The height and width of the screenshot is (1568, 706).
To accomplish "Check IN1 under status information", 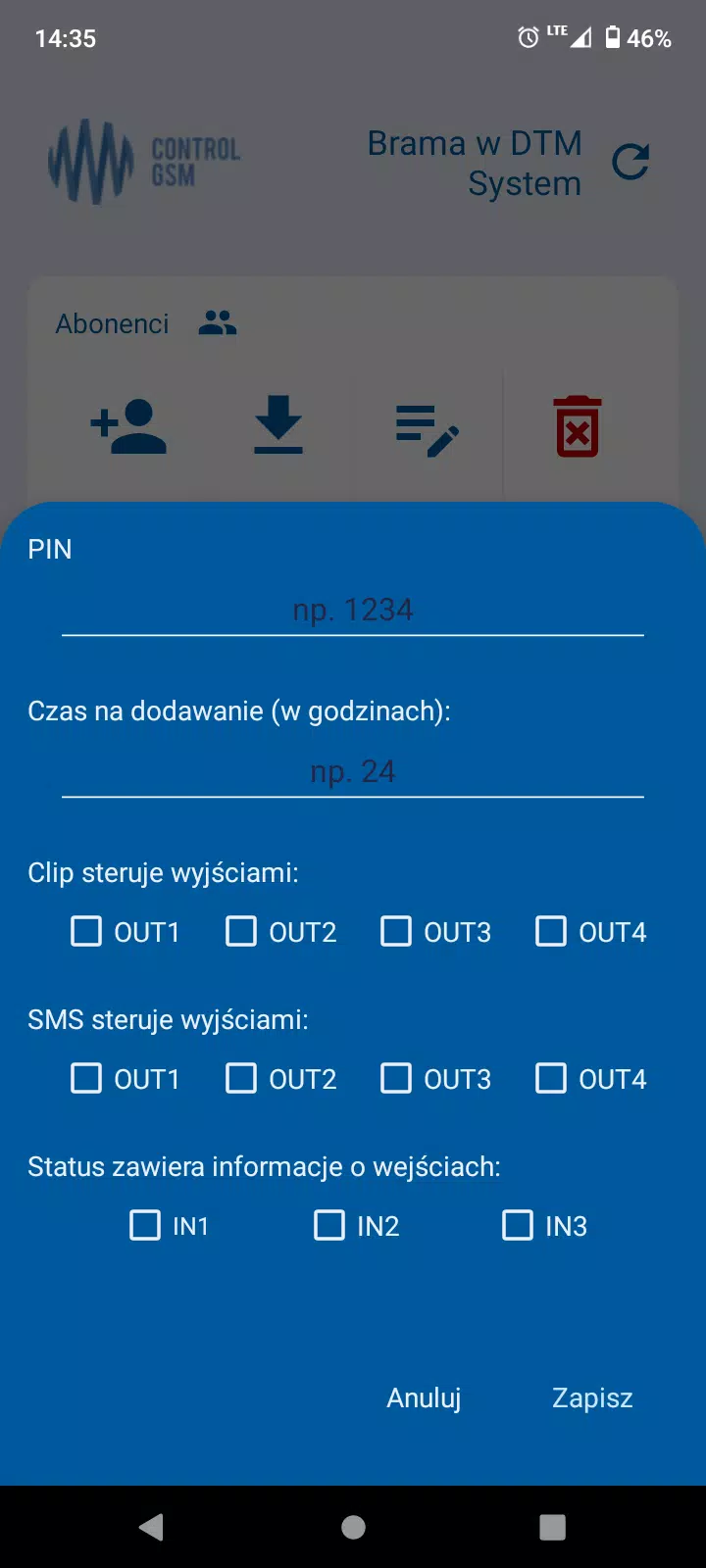I will click(144, 1225).
